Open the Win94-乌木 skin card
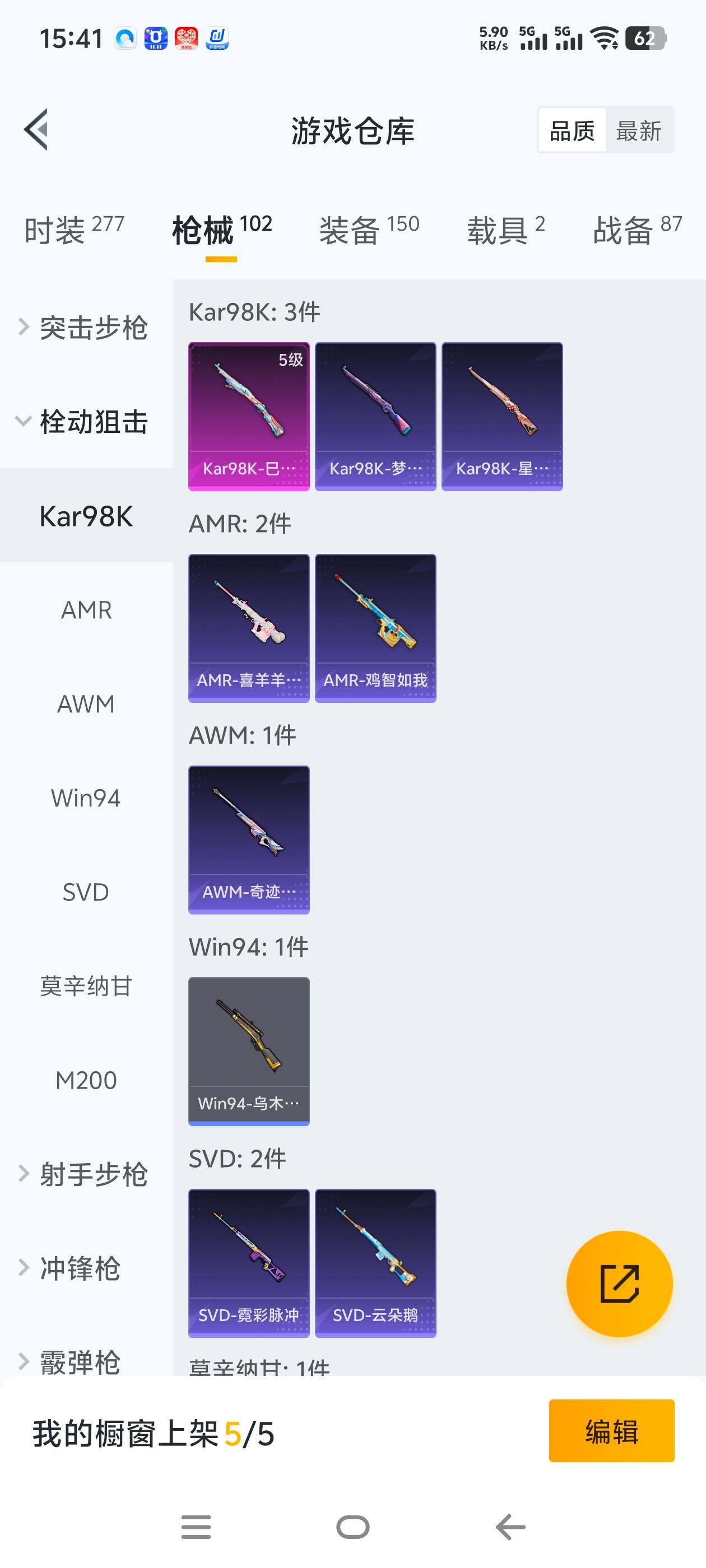 pyautogui.click(x=249, y=1051)
